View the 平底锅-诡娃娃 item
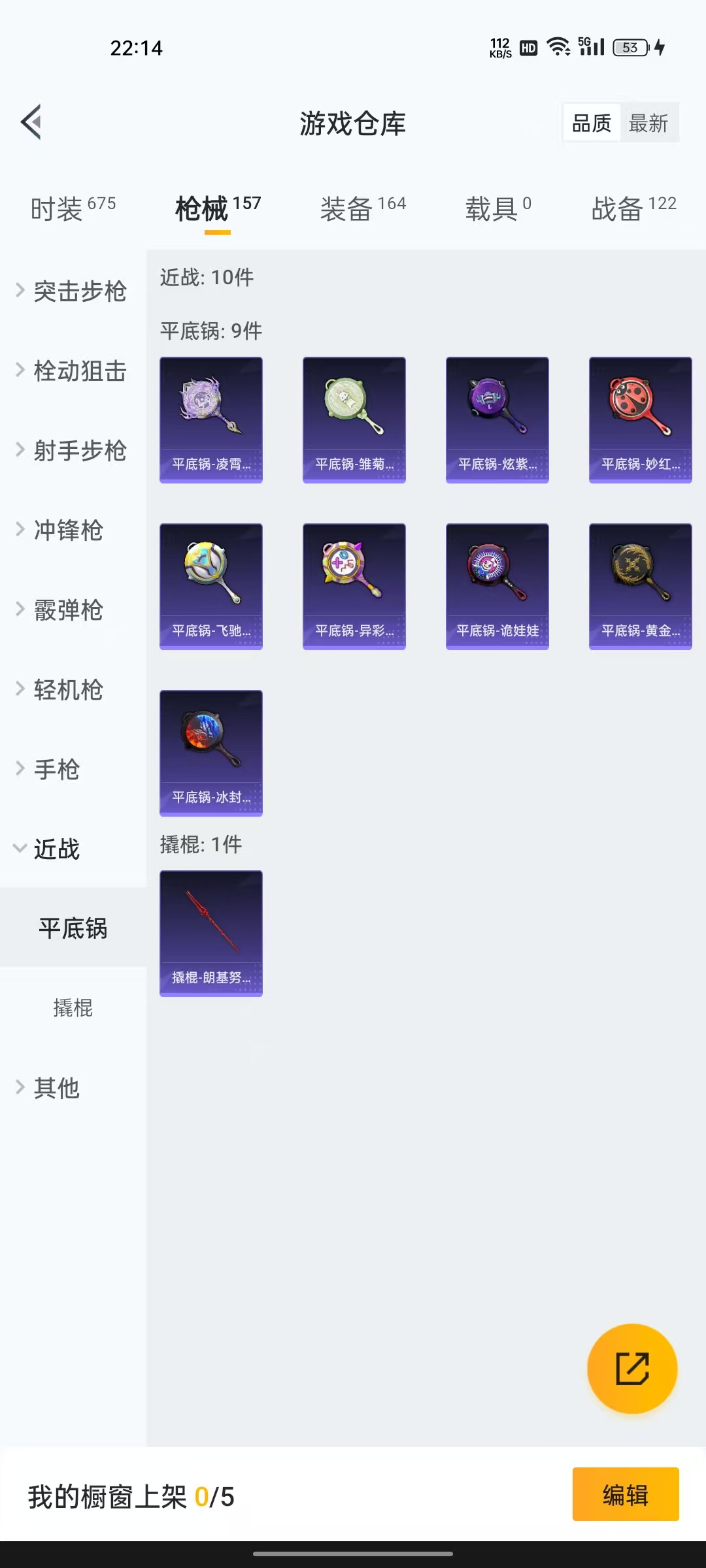Viewport: 706px width, 1568px height. (497, 586)
